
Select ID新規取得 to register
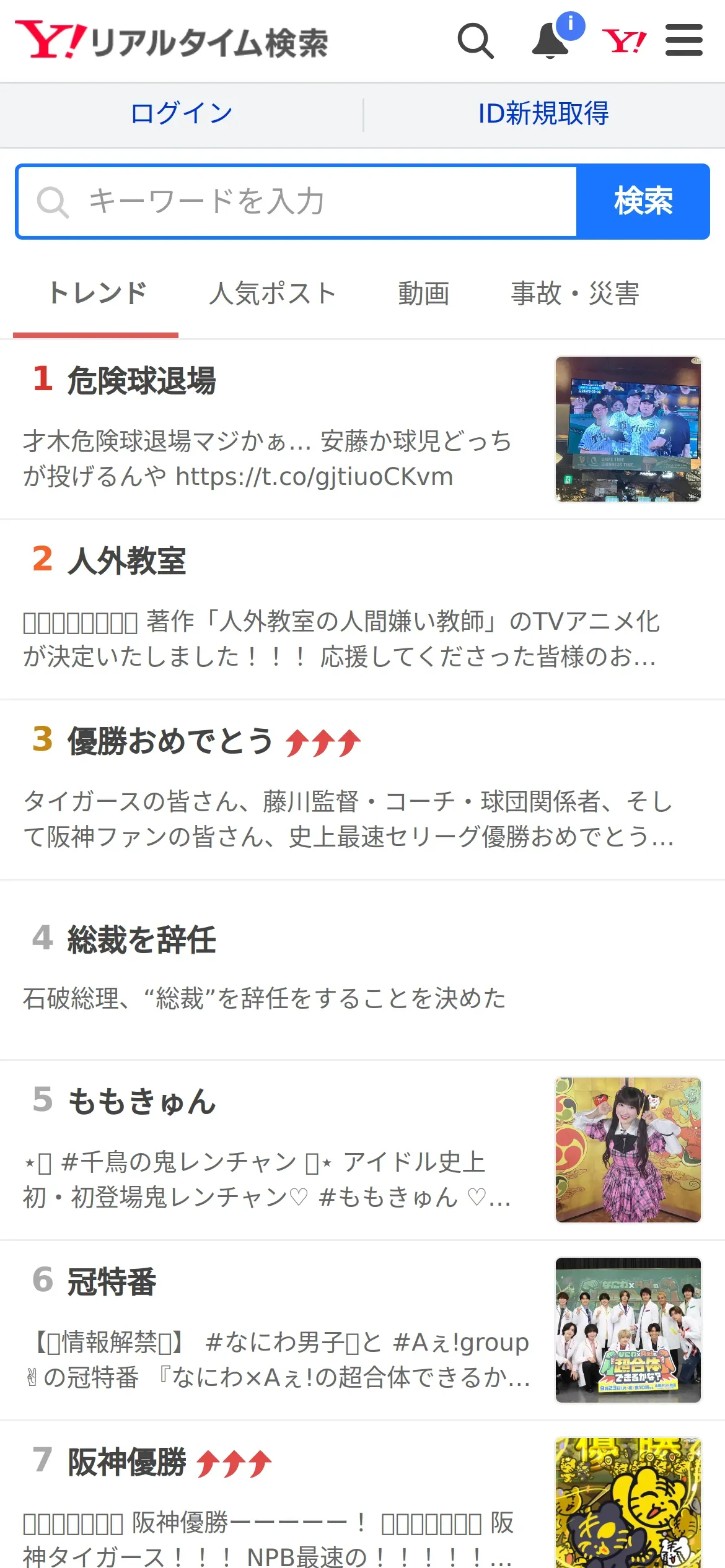(x=543, y=113)
